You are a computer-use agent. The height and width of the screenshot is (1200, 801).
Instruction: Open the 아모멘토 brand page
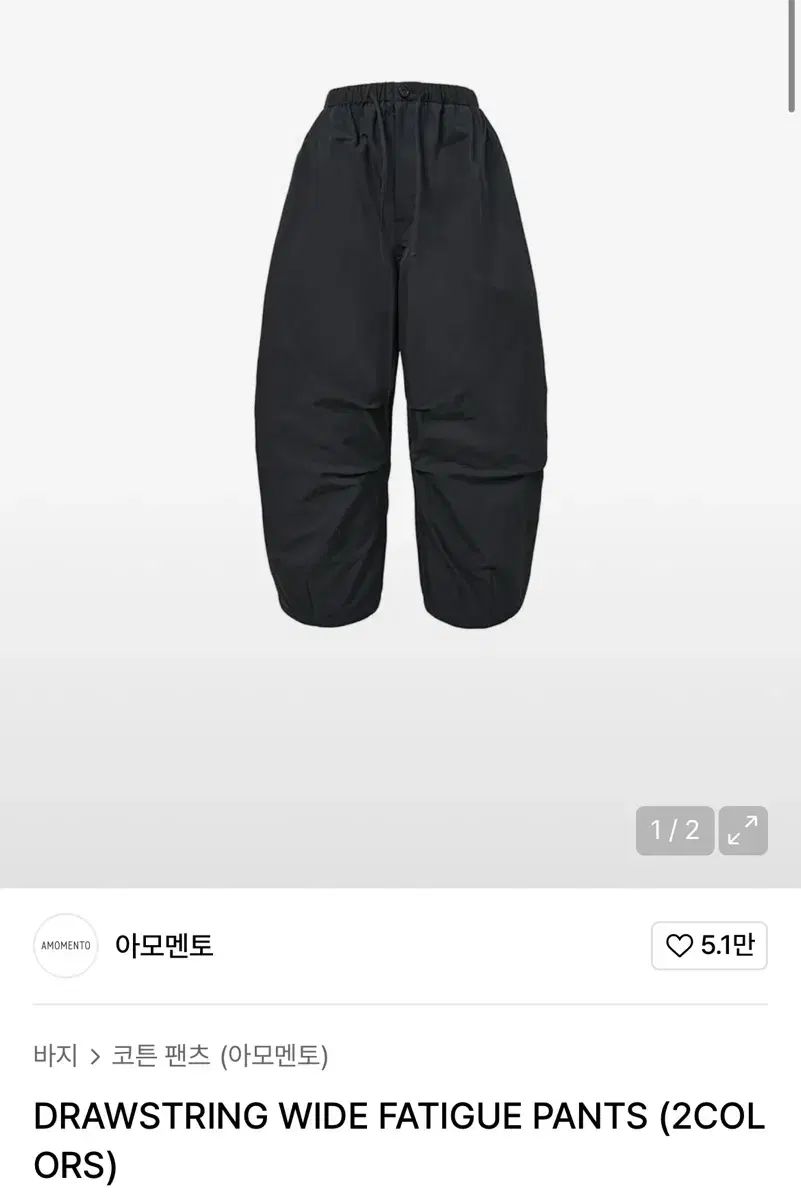point(164,945)
